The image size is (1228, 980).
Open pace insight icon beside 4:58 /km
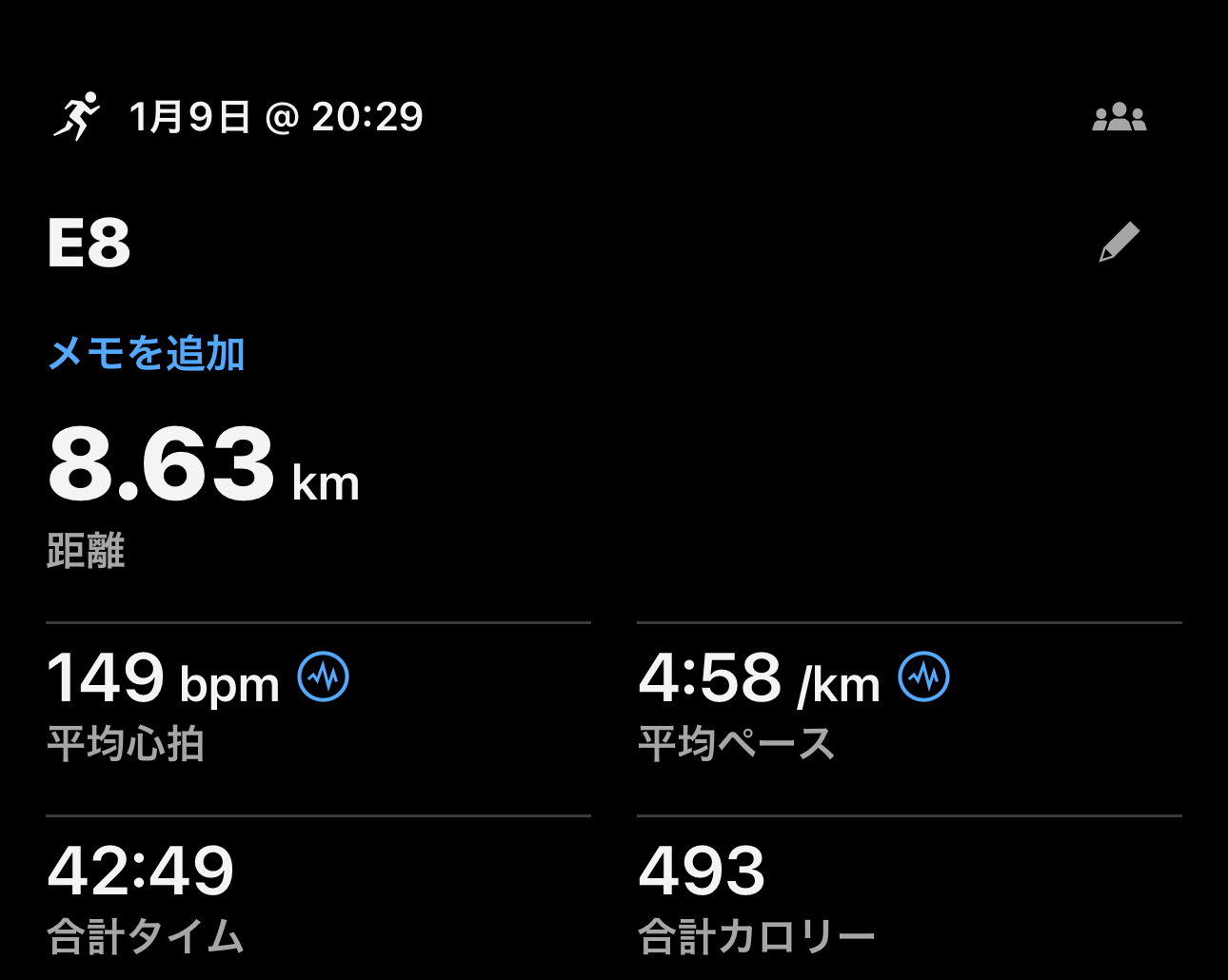[x=924, y=676]
